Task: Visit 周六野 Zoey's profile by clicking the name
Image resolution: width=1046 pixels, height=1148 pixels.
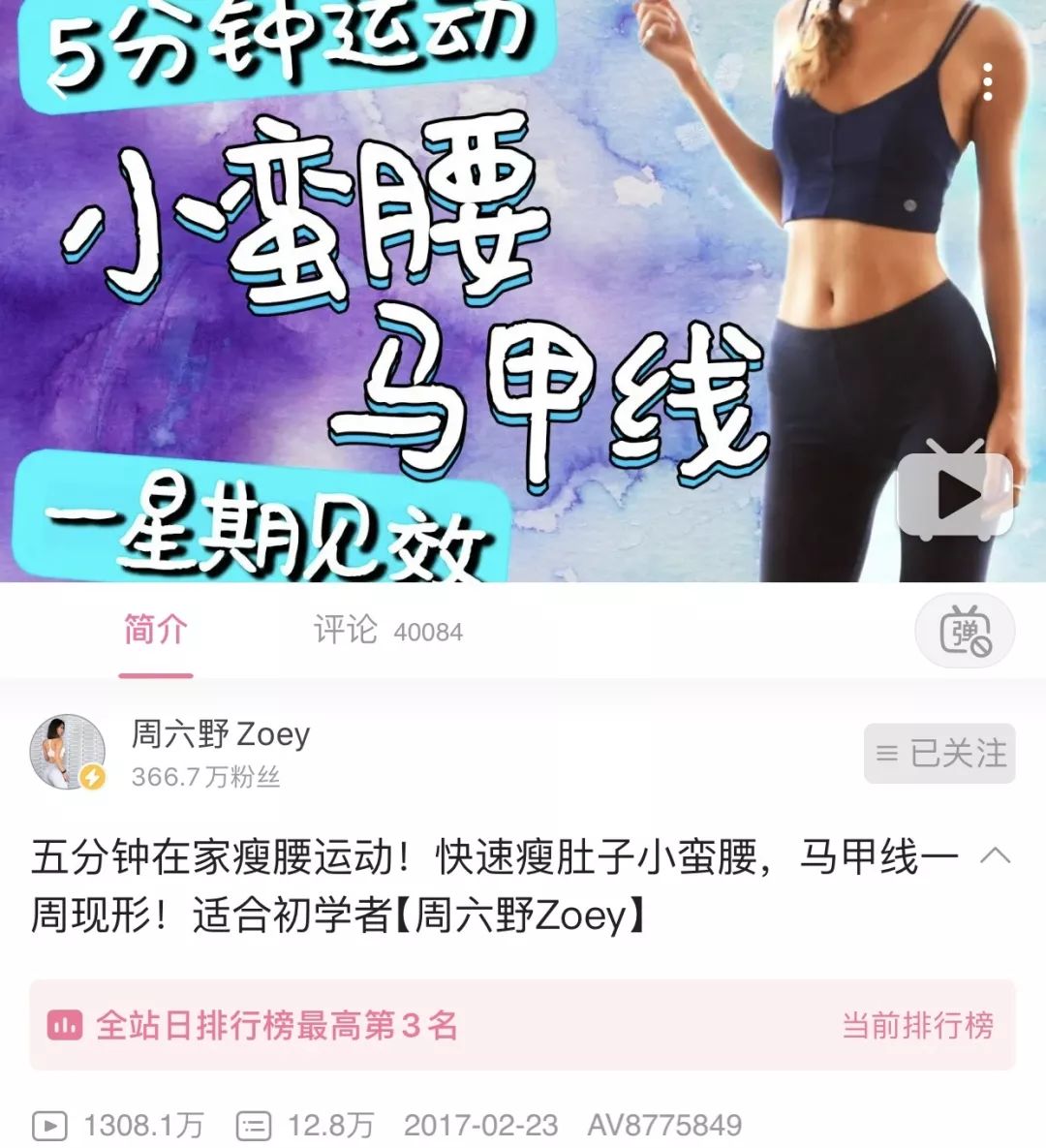Action: point(217,736)
